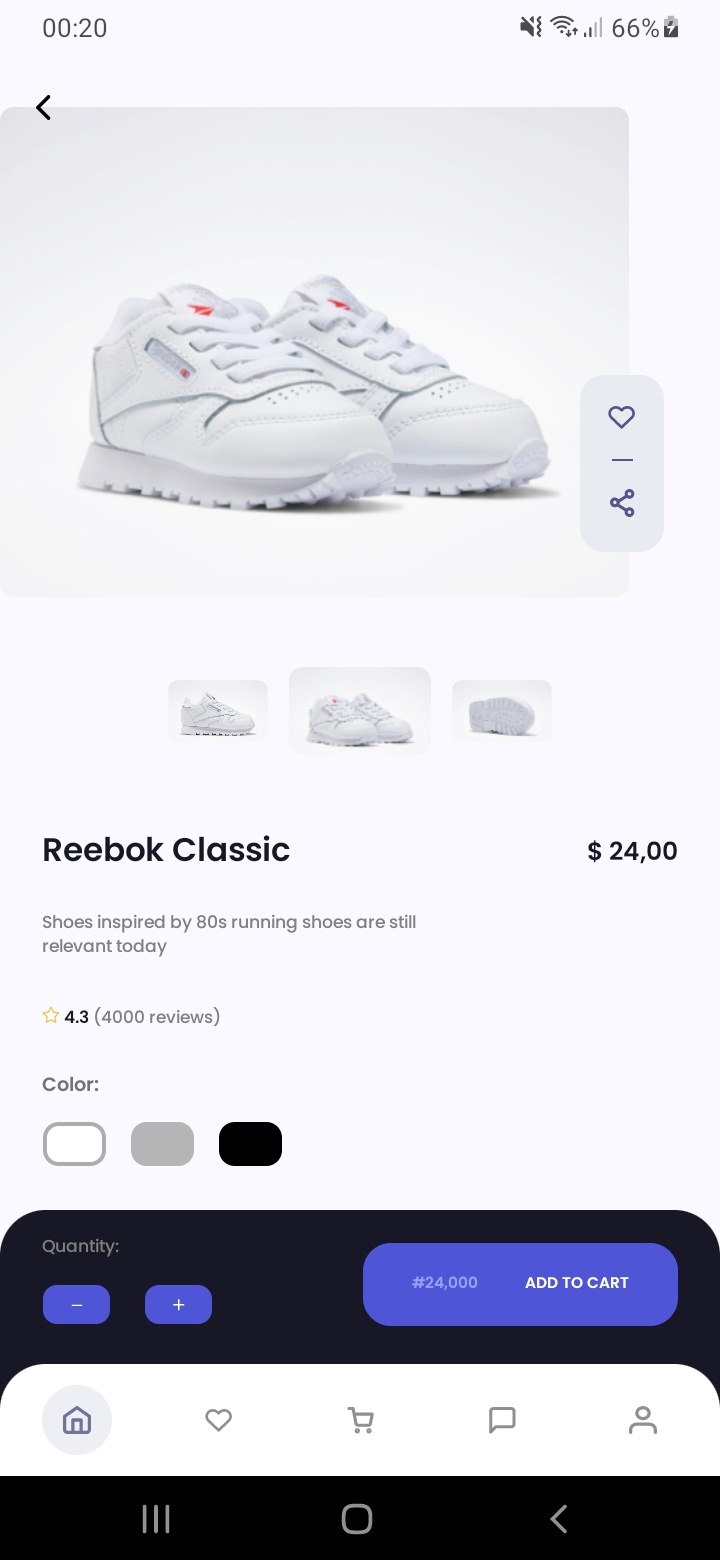The height and width of the screenshot is (1560, 720).
Task: Select the black color swatch
Action: click(250, 1144)
